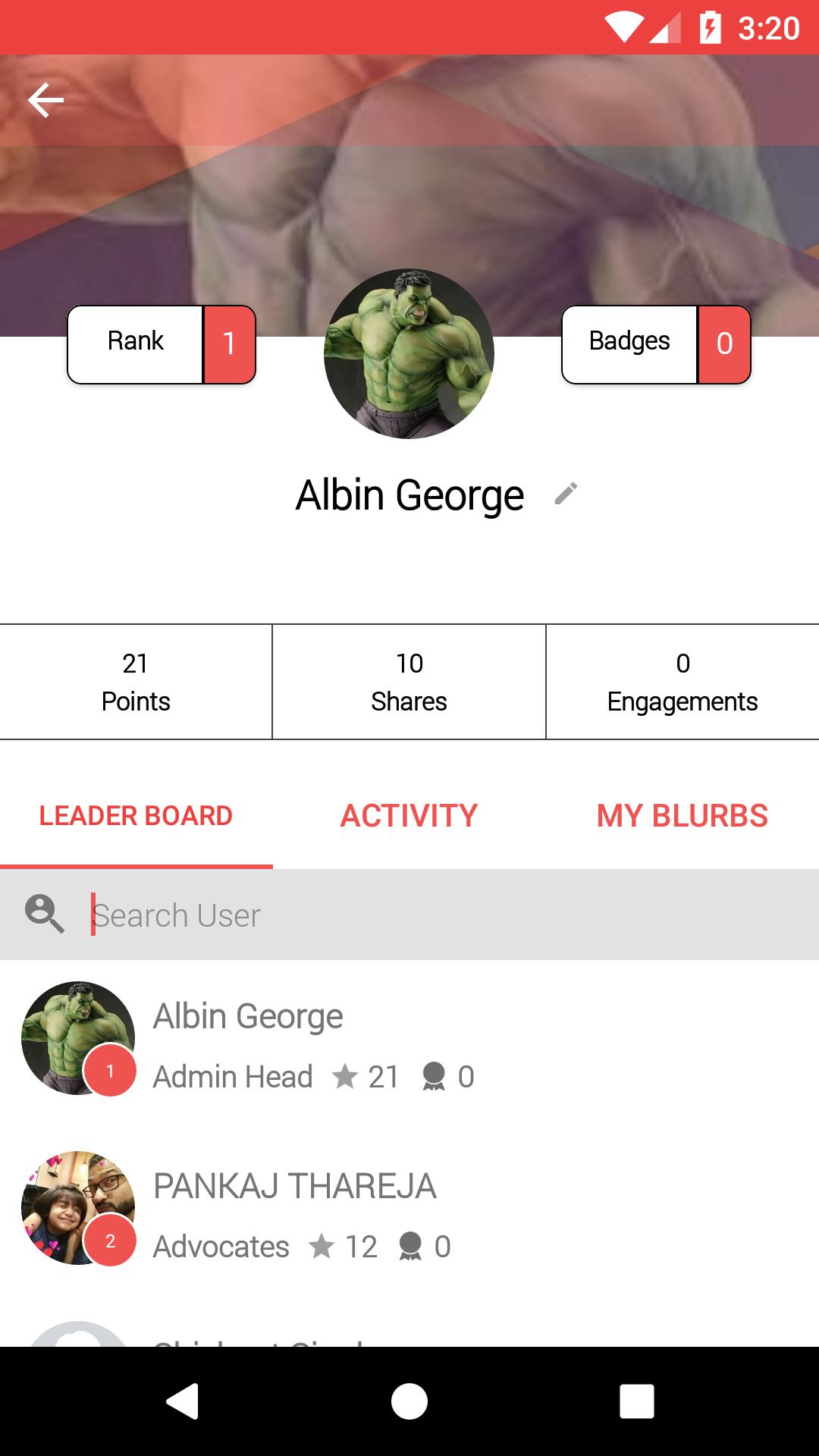Focus the Search User field

coord(440,915)
